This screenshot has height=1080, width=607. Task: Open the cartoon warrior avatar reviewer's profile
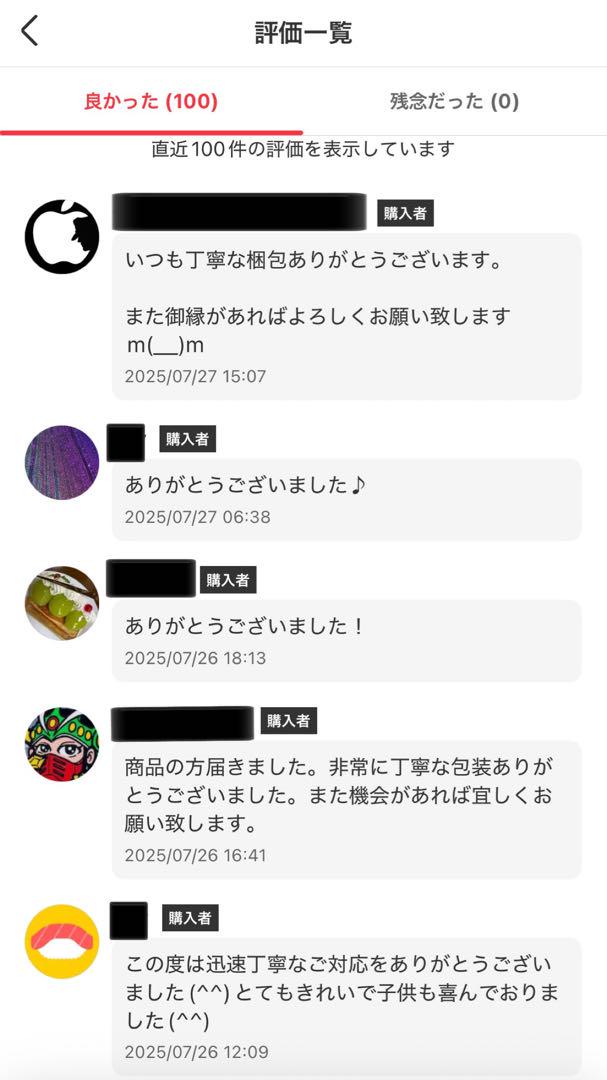click(x=62, y=744)
